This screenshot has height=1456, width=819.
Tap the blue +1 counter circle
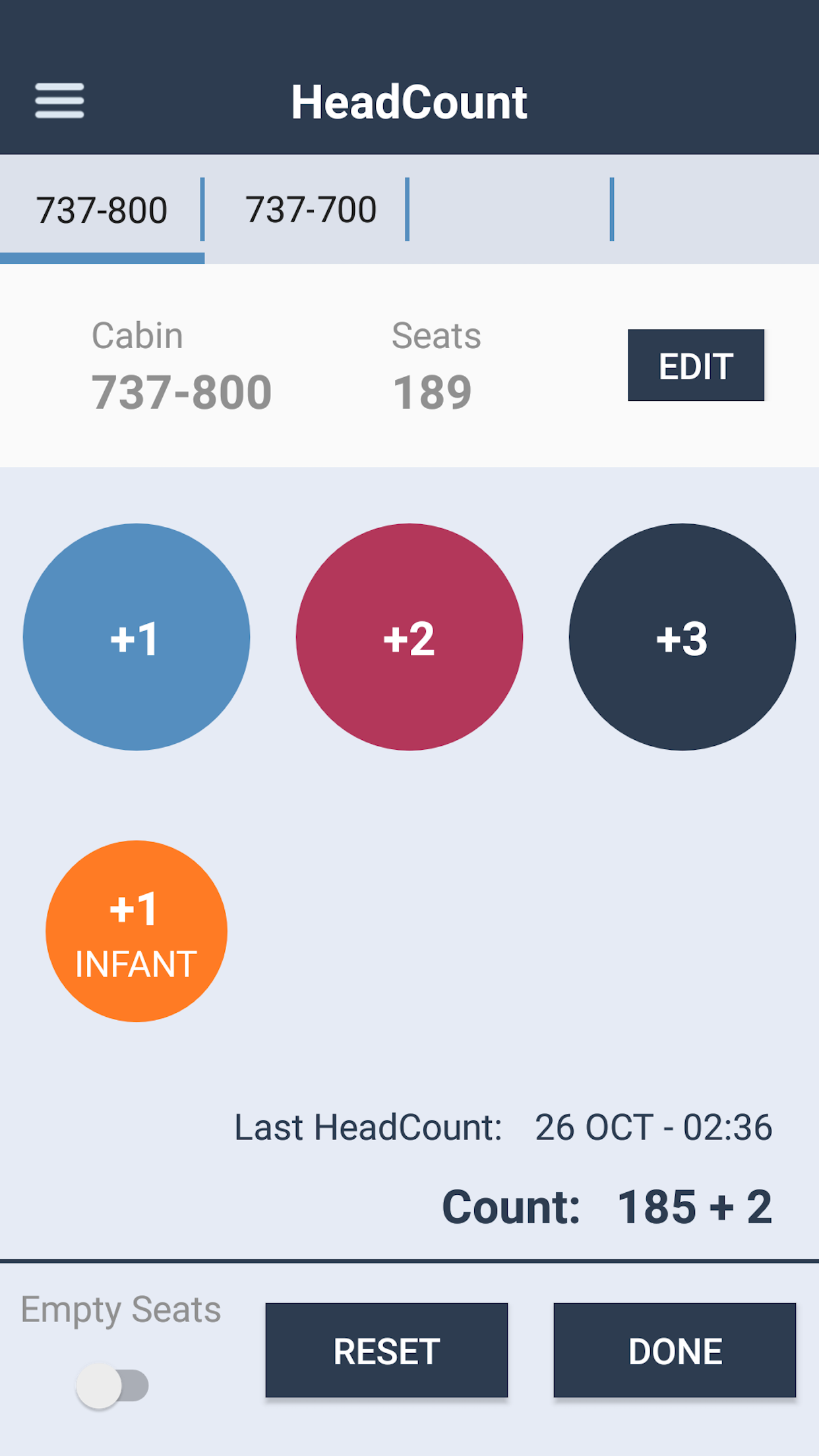click(135, 637)
